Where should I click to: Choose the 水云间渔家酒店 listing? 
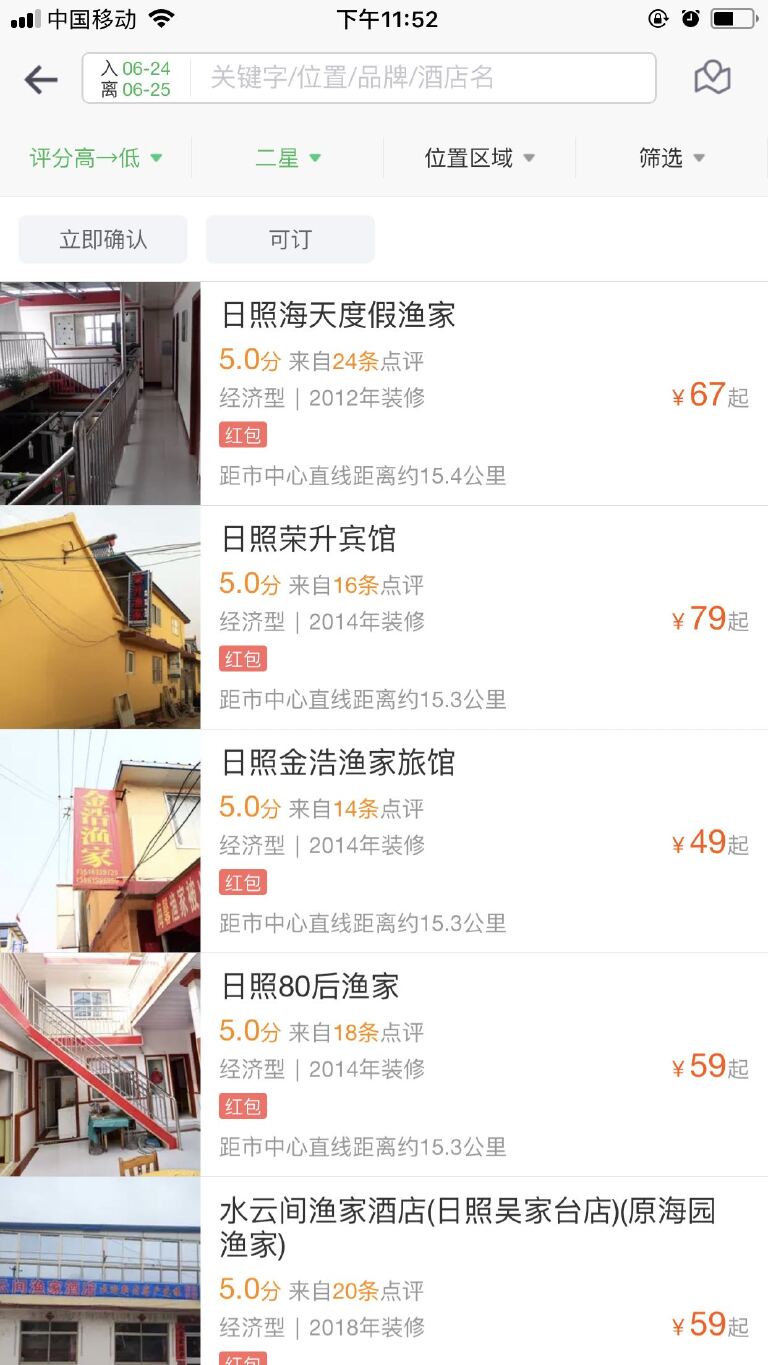(x=384, y=1272)
